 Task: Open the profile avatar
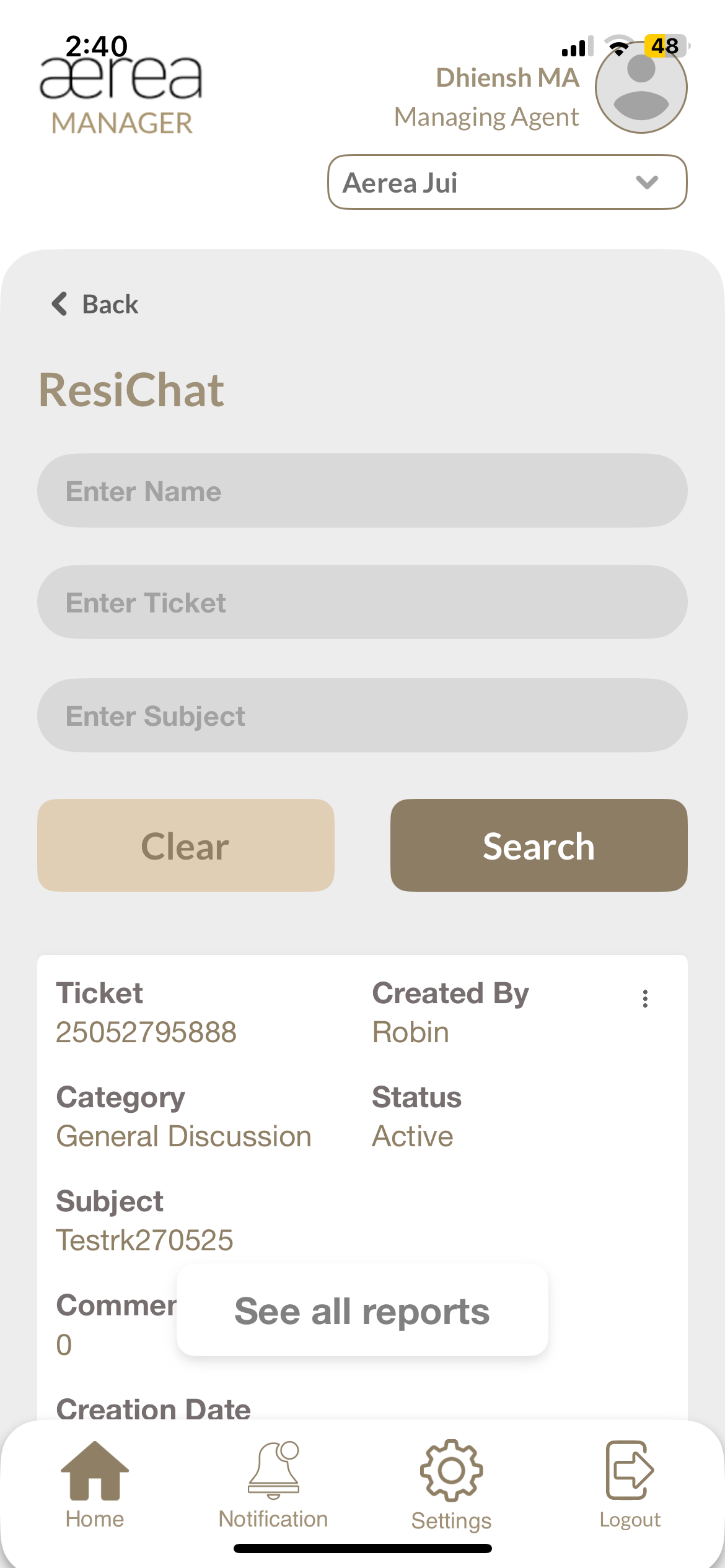click(x=641, y=89)
